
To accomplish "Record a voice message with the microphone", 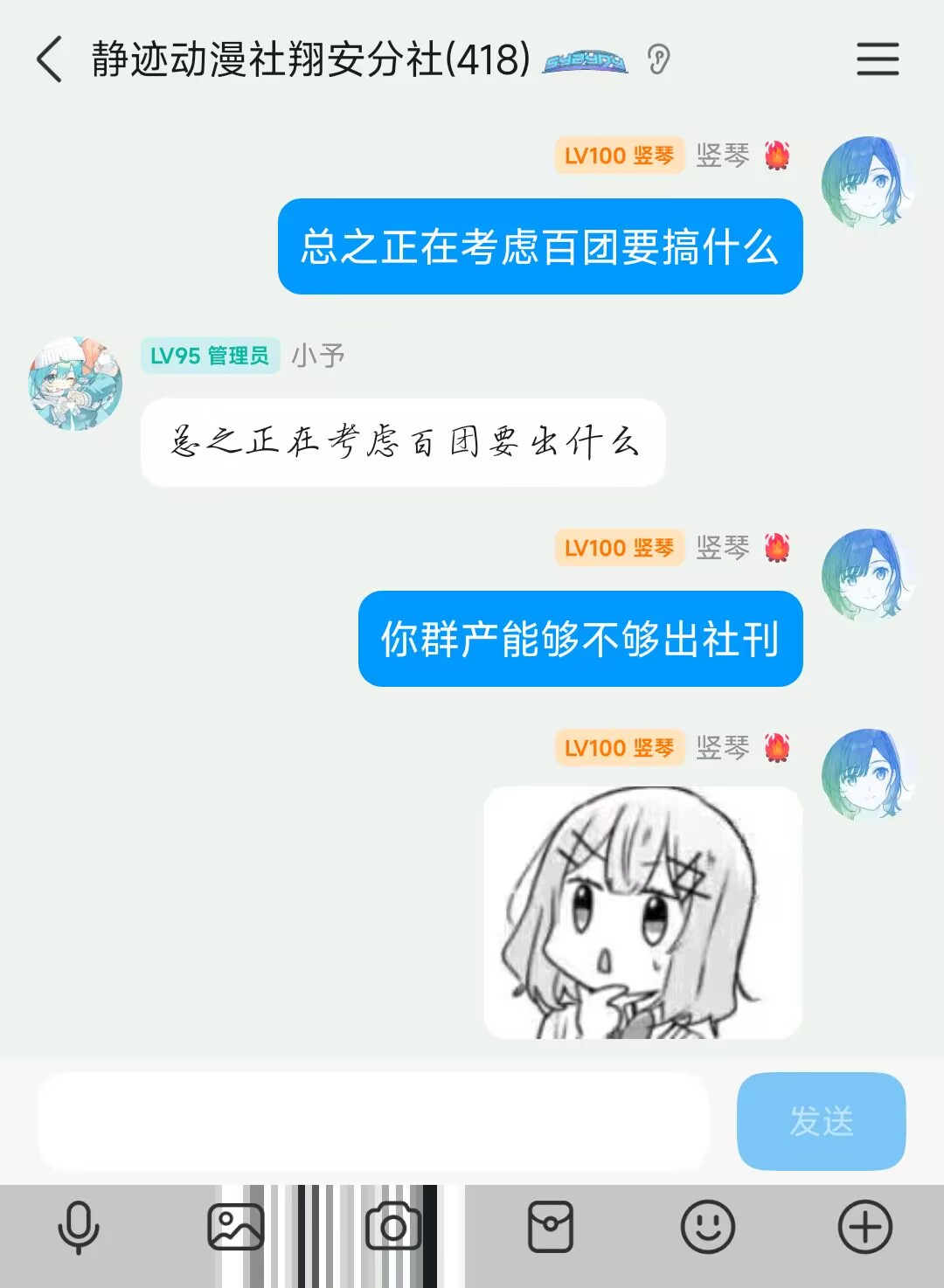I will (79, 1228).
